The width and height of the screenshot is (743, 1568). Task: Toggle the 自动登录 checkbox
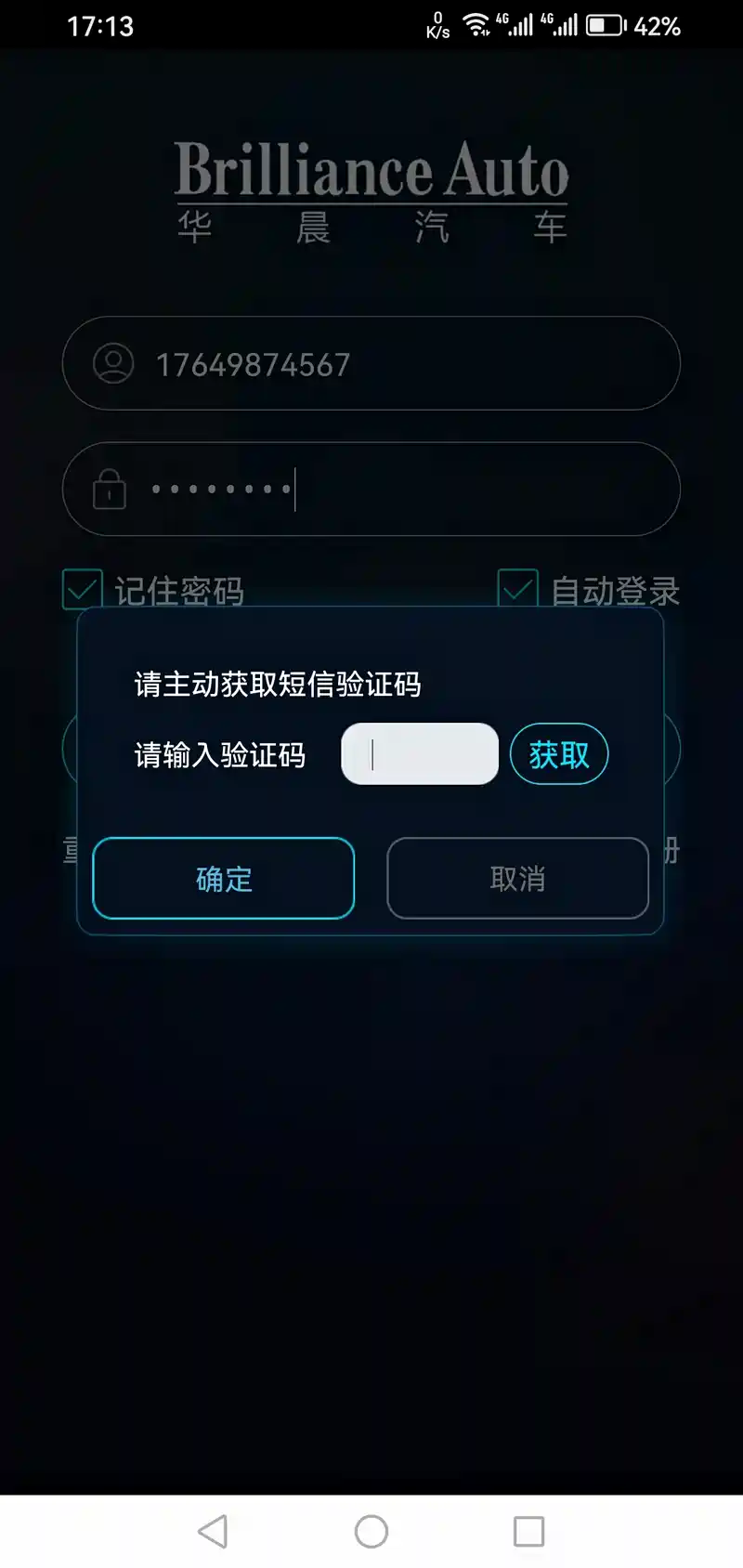tap(517, 589)
